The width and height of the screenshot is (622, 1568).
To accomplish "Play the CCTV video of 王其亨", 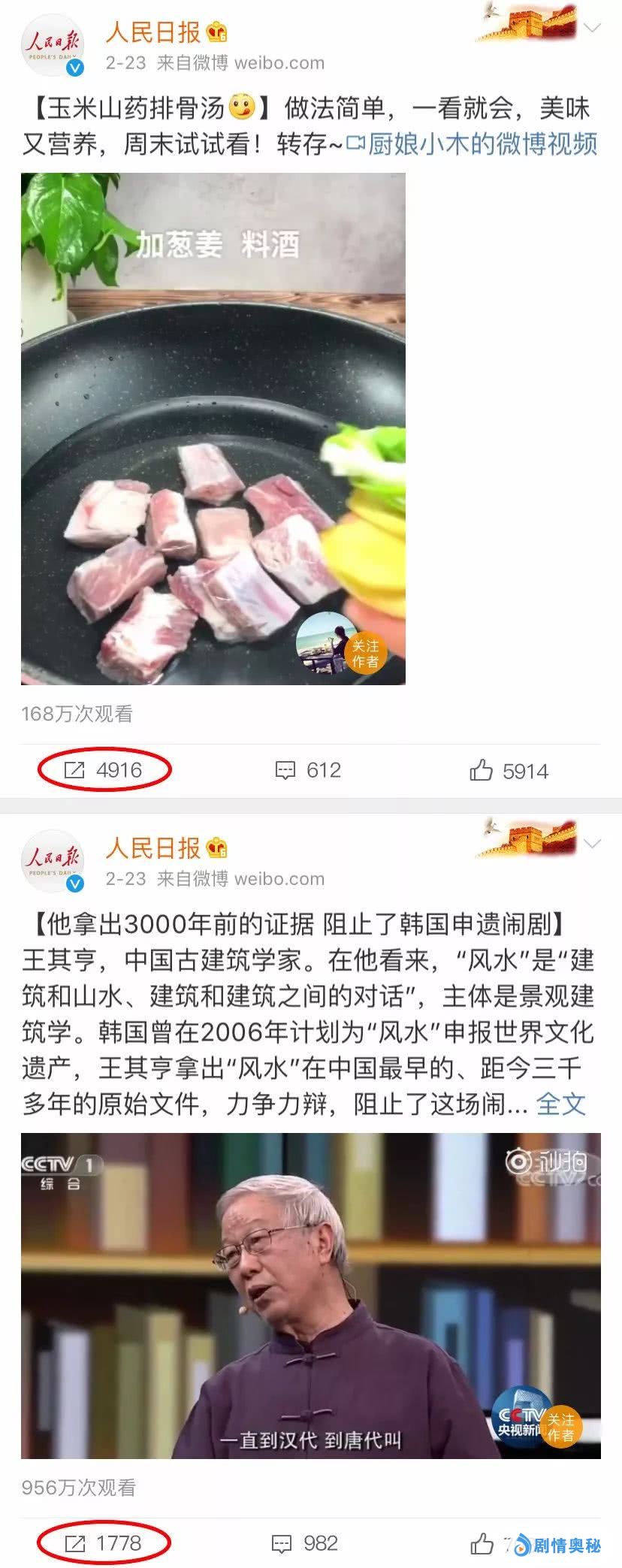I will (310, 1295).
